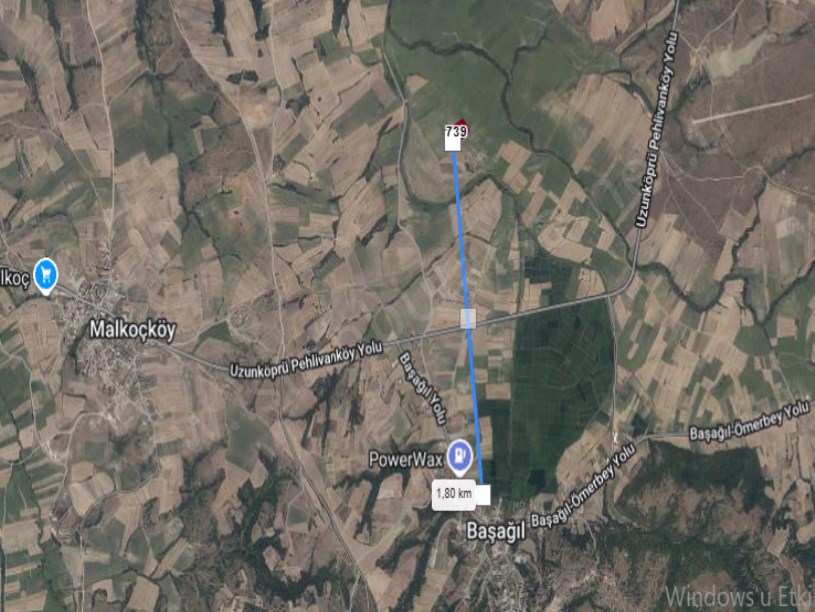
Task: Open the Malkoç shopping cart pin
Action: [x=45, y=275]
